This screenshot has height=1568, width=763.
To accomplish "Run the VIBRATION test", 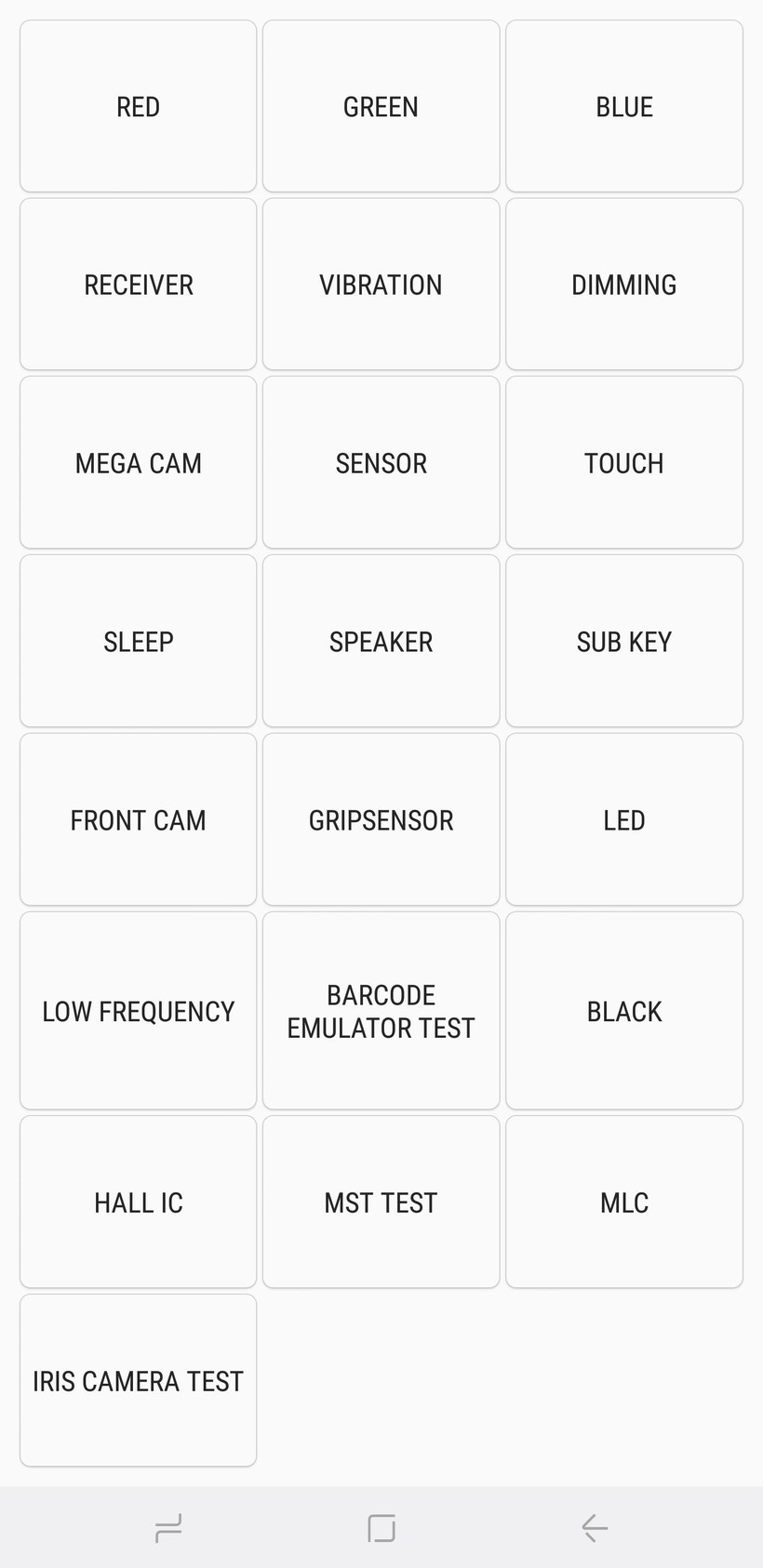I will (381, 285).
